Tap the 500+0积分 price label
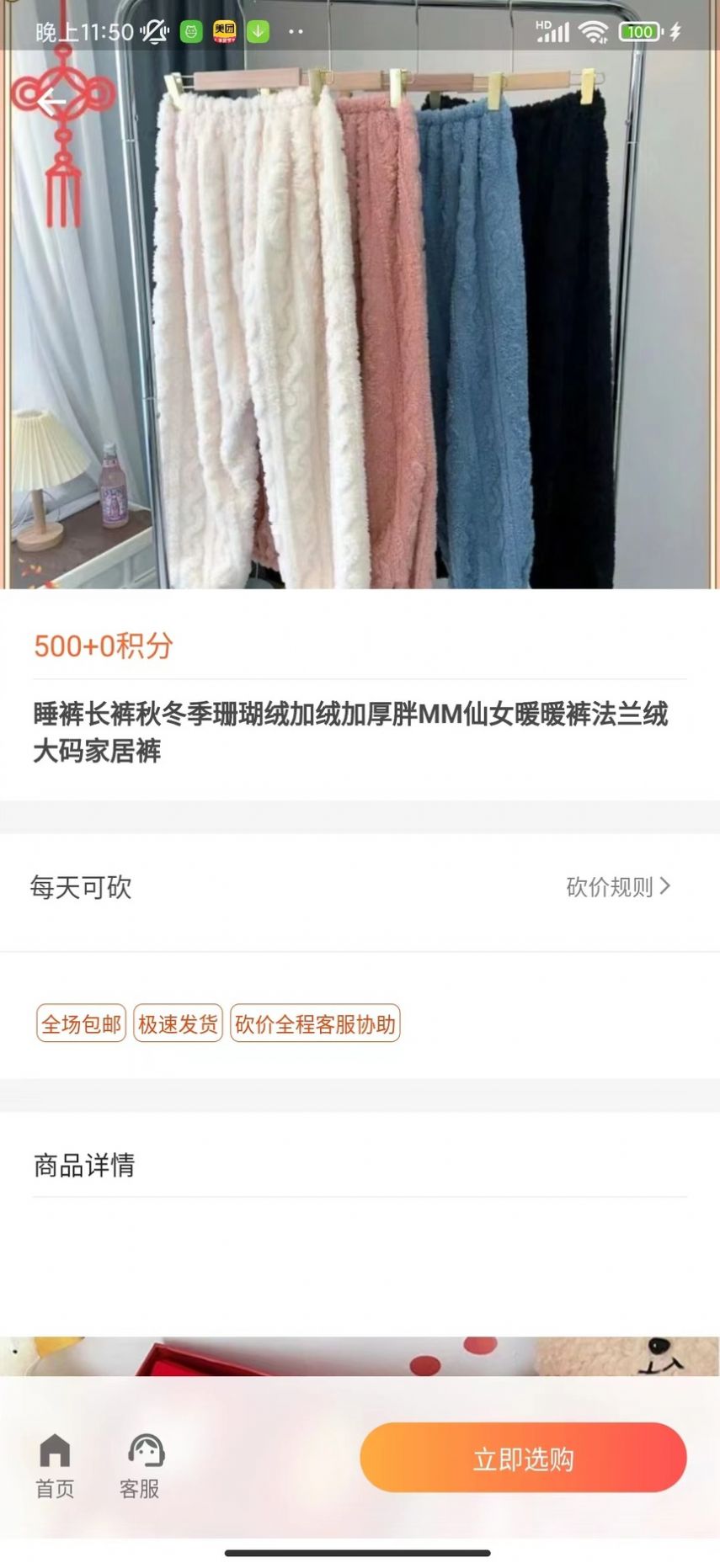720x1568 pixels. (102, 647)
